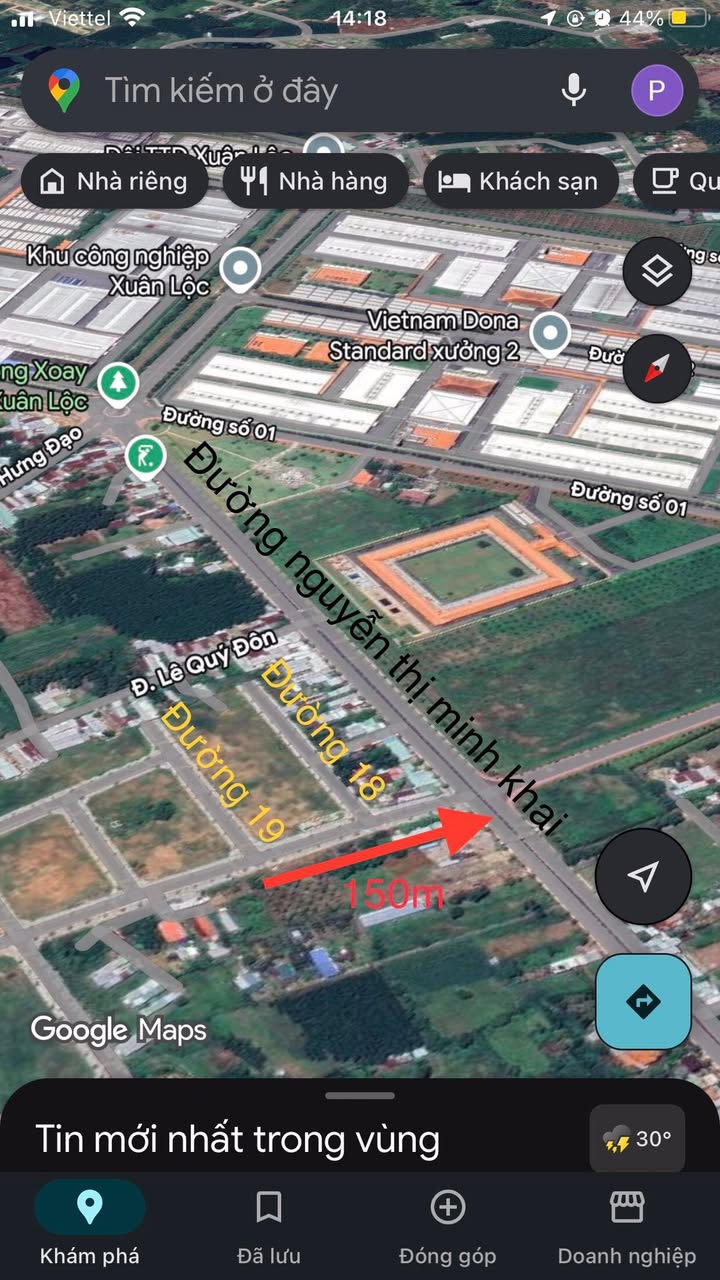720x1280 pixels.
Task: Open the Khu công nghiệp Xuân Lộc pin
Action: pos(240,268)
